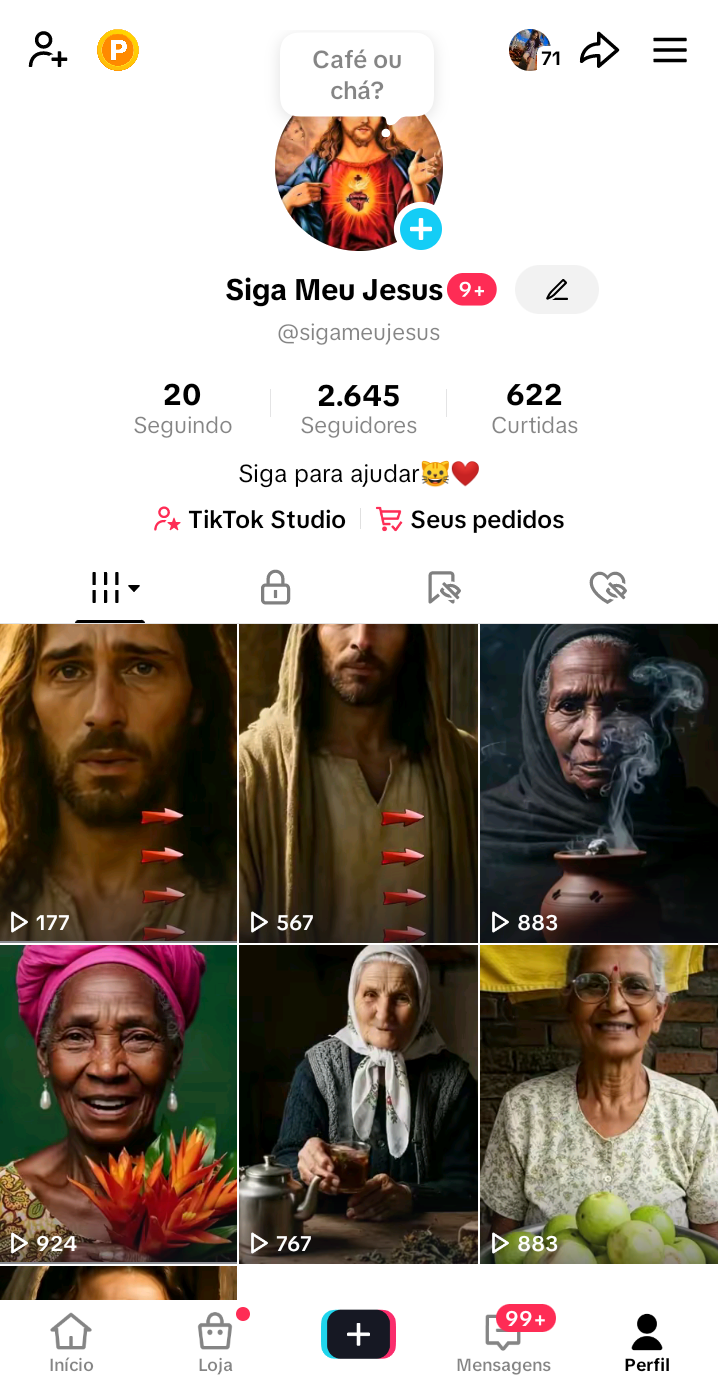The image size is (718, 1386).
Task: Open the hamburger menu
Action: pyautogui.click(x=670, y=50)
